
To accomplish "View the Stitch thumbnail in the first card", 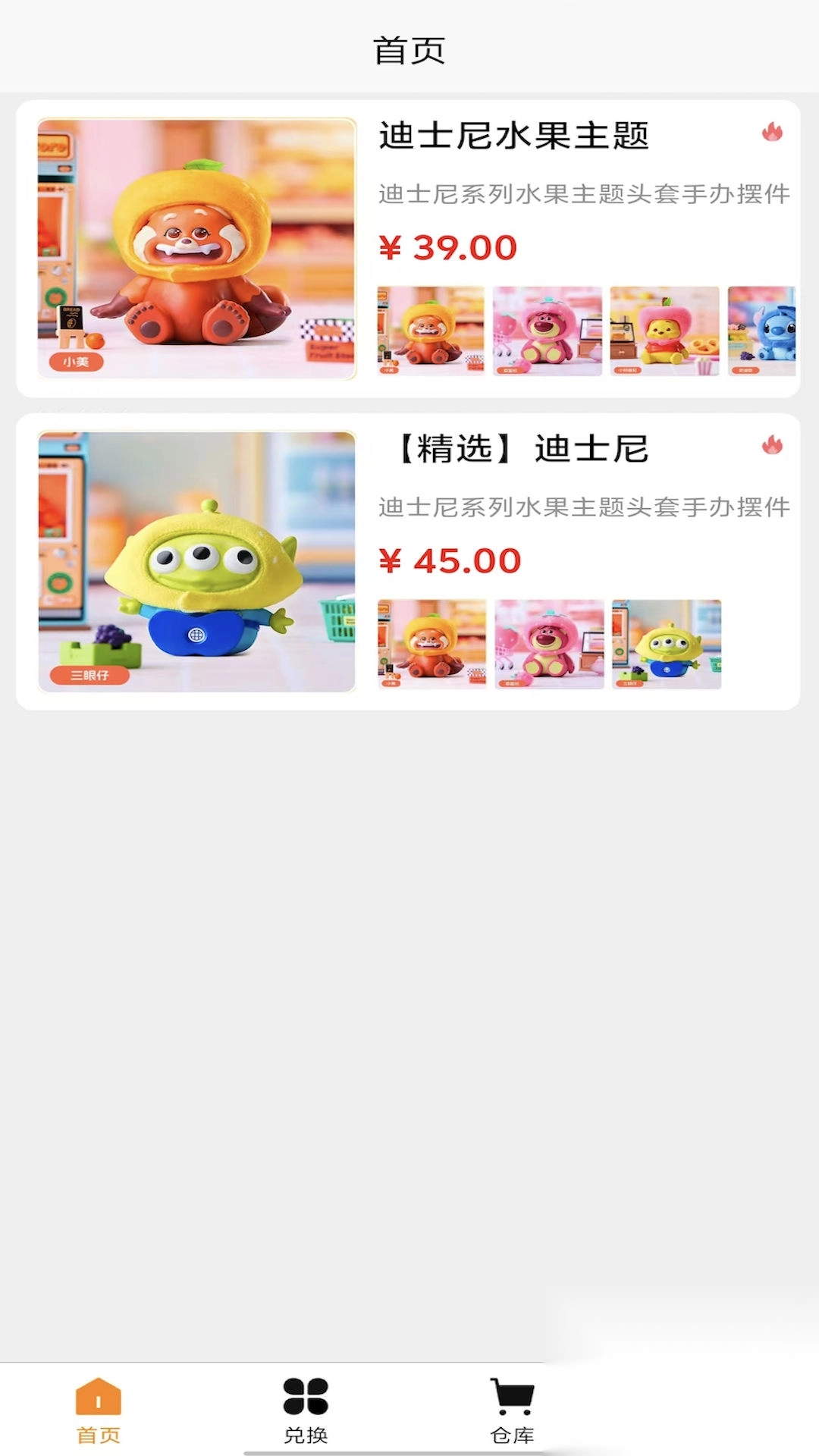I will click(762, 330).
